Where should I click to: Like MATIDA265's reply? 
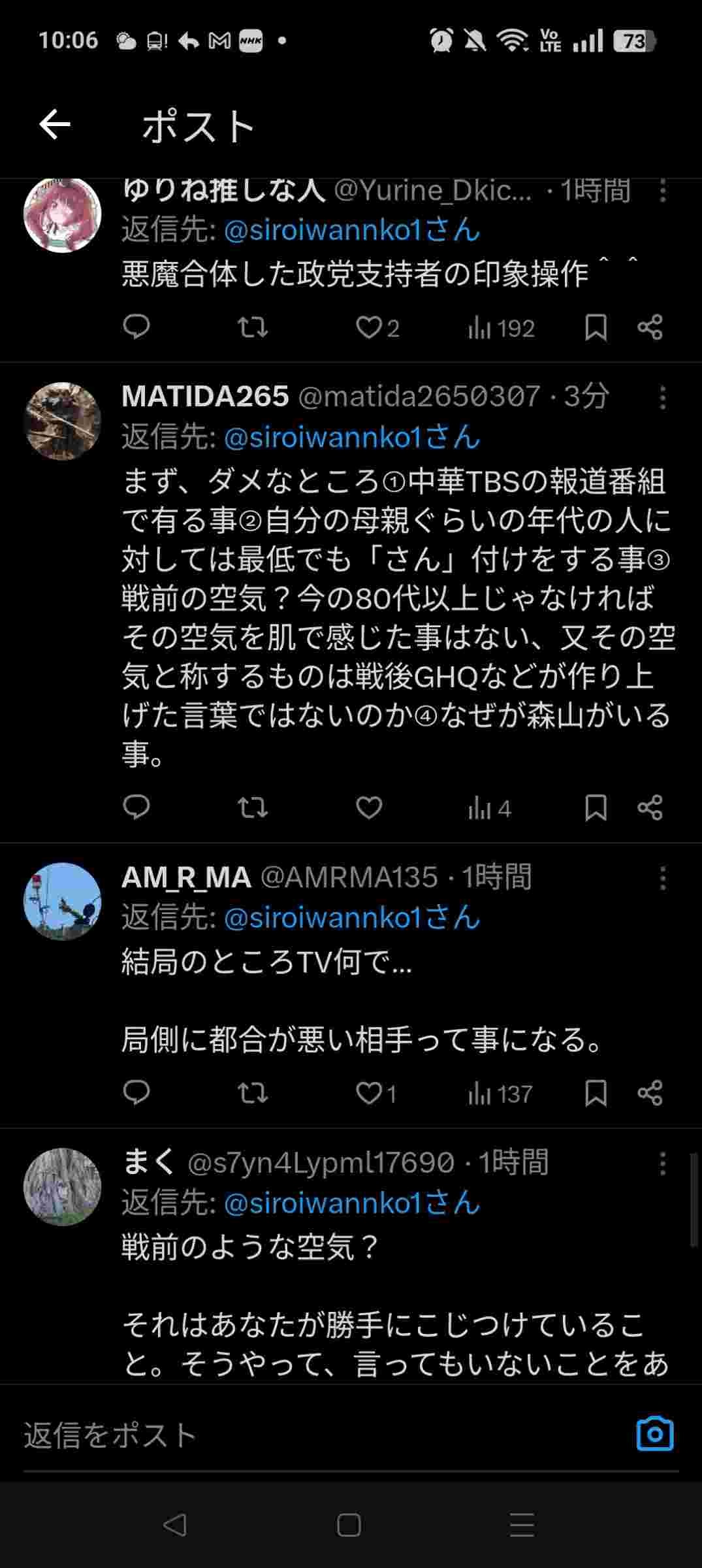369,808
